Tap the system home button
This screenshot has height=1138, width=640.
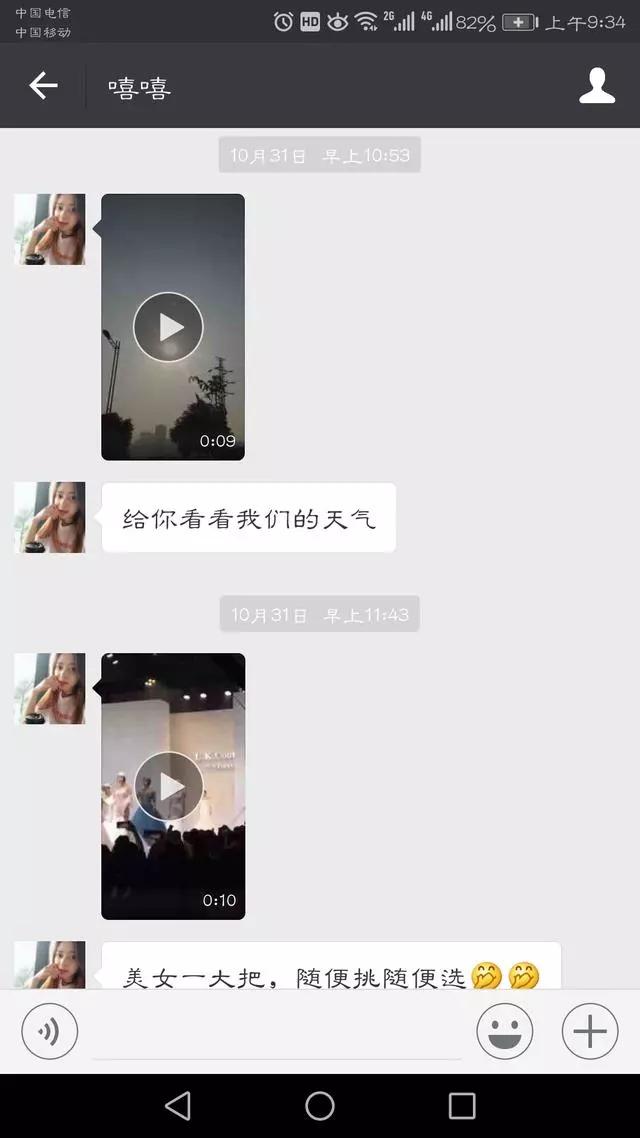[320, 1105]
